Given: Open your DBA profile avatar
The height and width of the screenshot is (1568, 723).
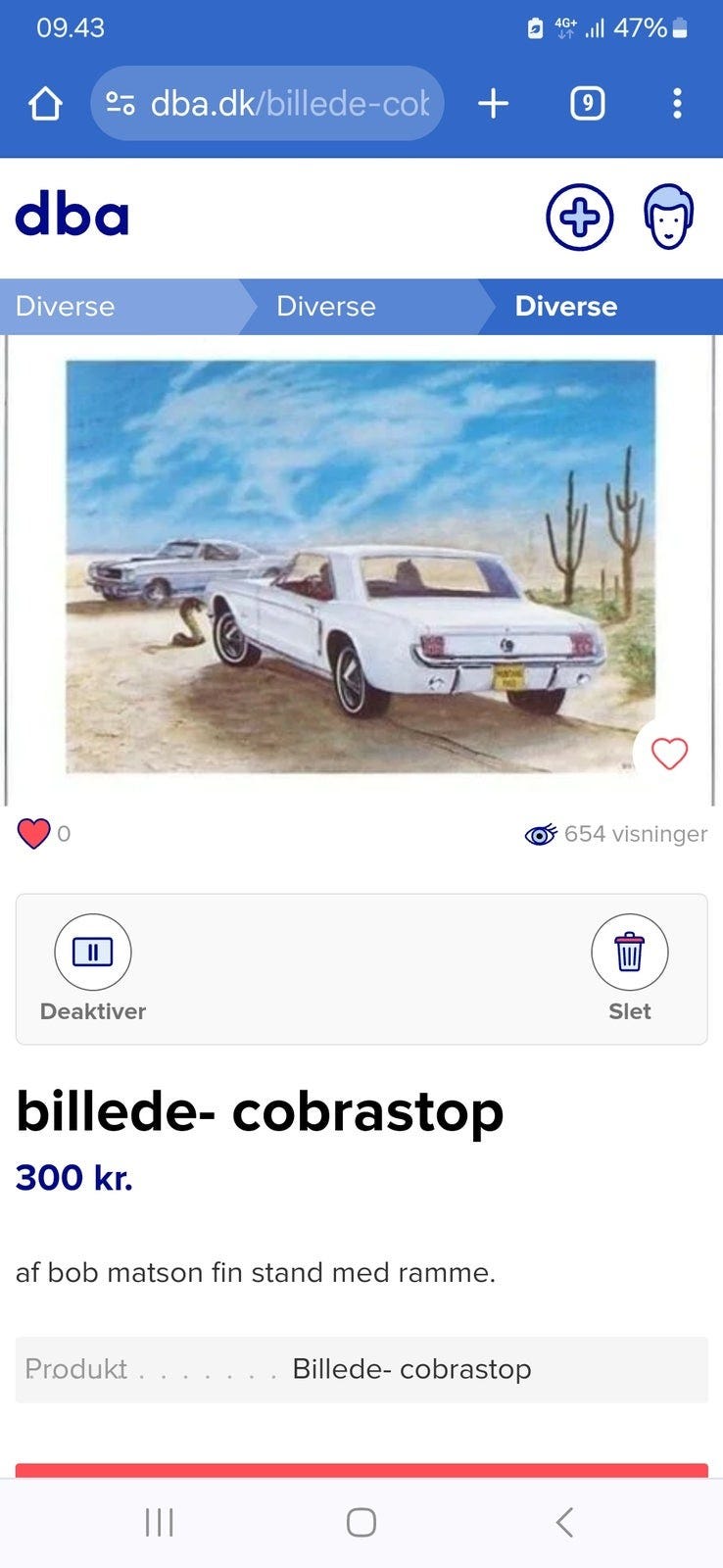Looking at the screenshot, I should (669, 217).
